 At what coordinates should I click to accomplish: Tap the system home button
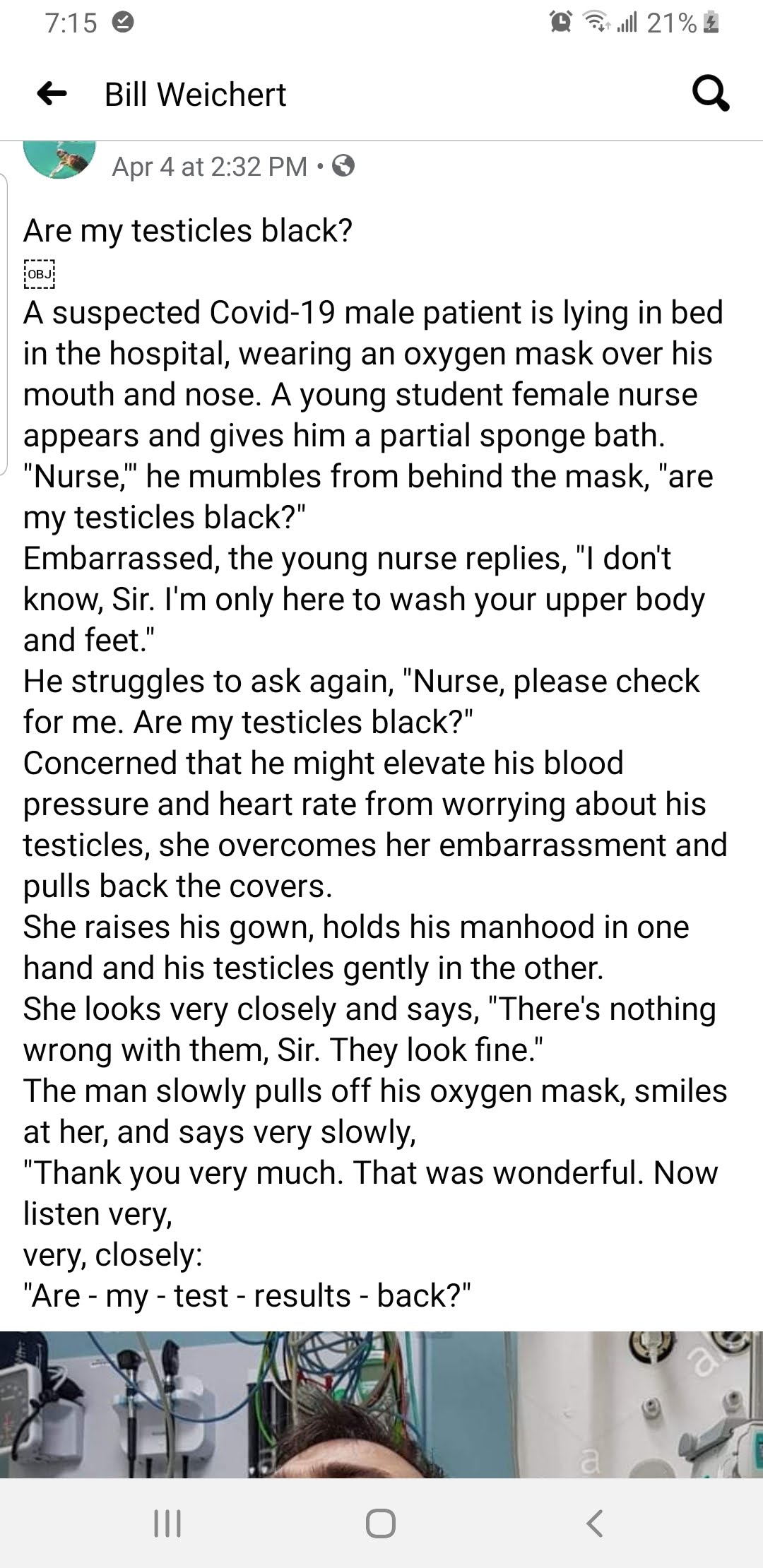coord(381,1524)
